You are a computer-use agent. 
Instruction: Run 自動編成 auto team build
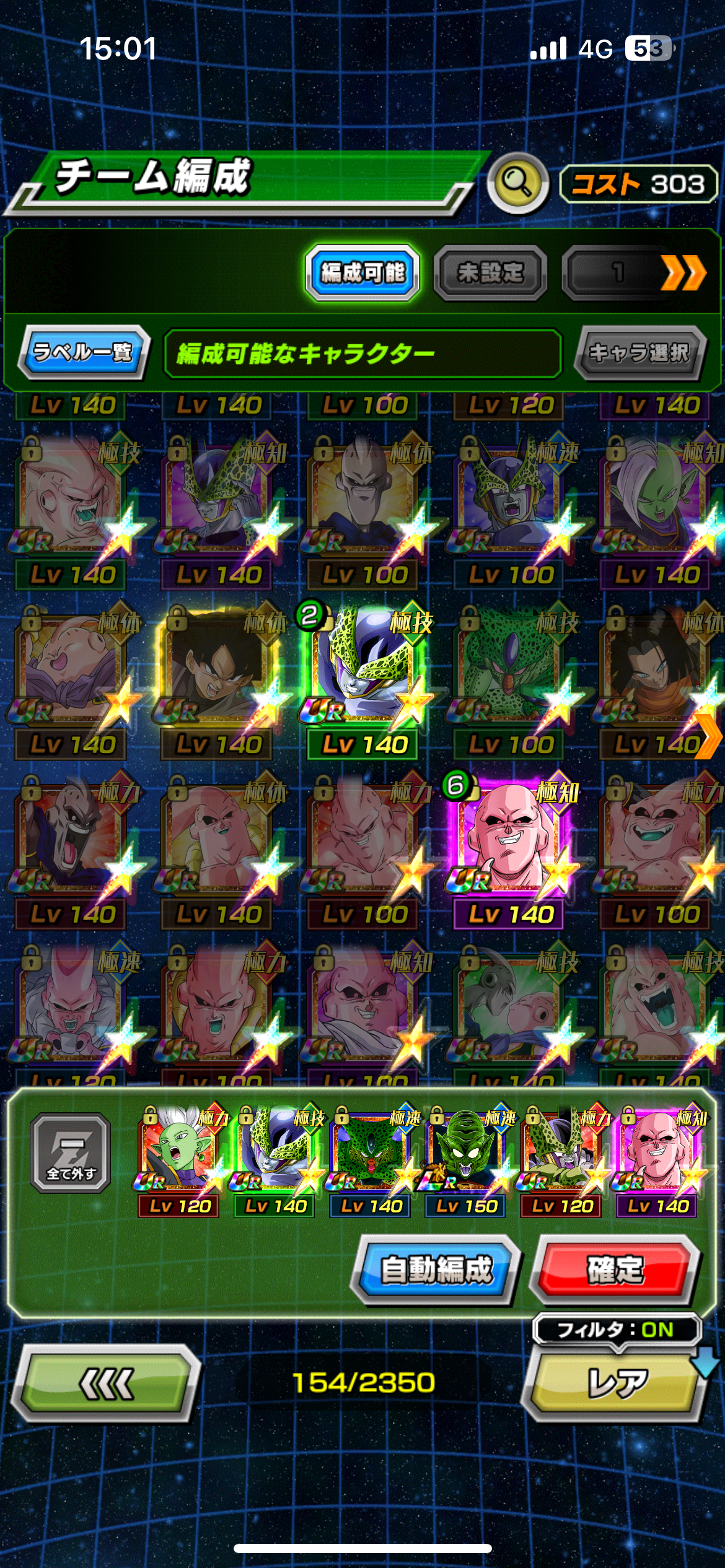436,1269
